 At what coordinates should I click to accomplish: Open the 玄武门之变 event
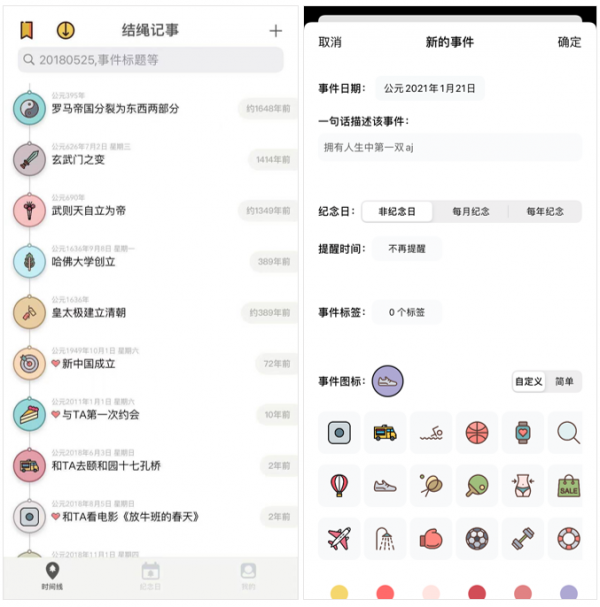[78, 159]
